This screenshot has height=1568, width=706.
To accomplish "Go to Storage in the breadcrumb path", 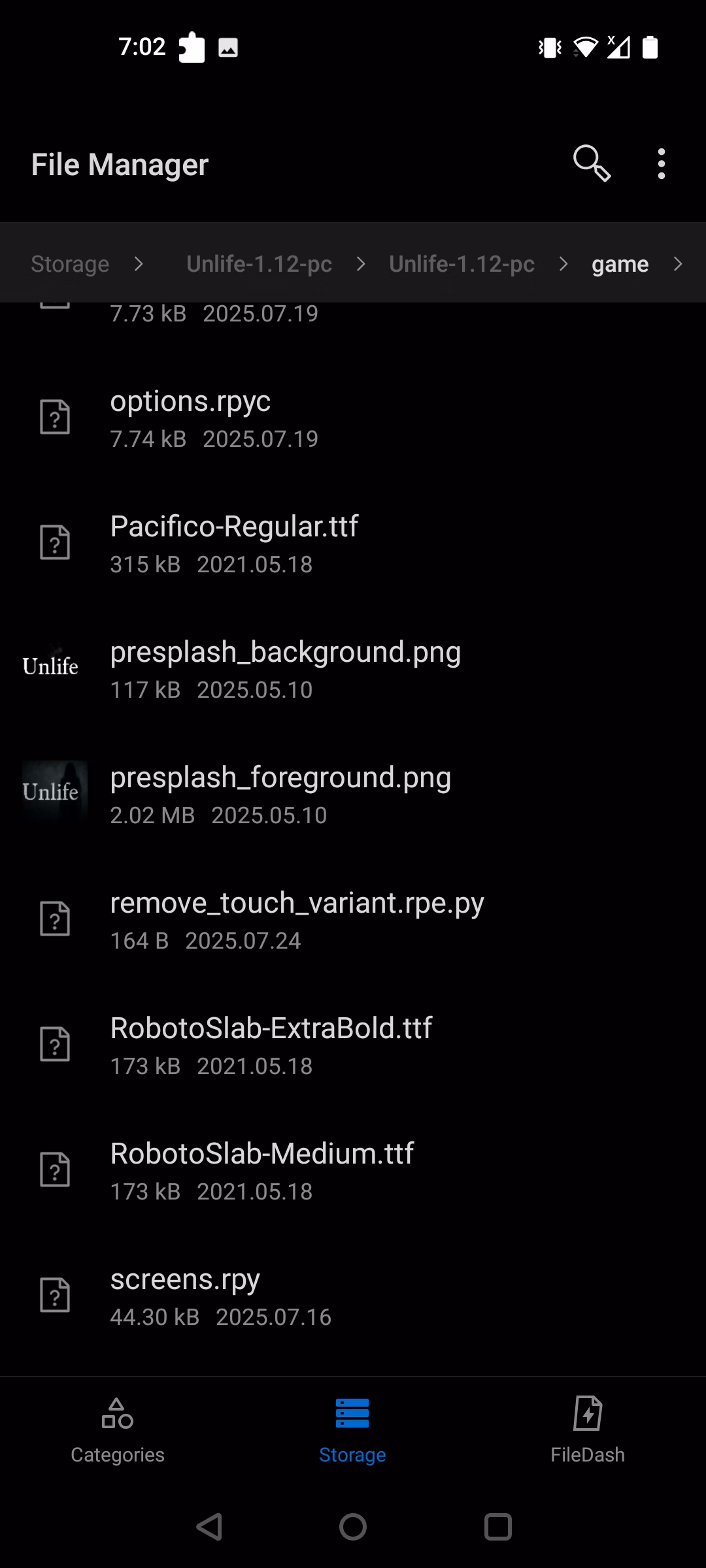I will point(70,264).
